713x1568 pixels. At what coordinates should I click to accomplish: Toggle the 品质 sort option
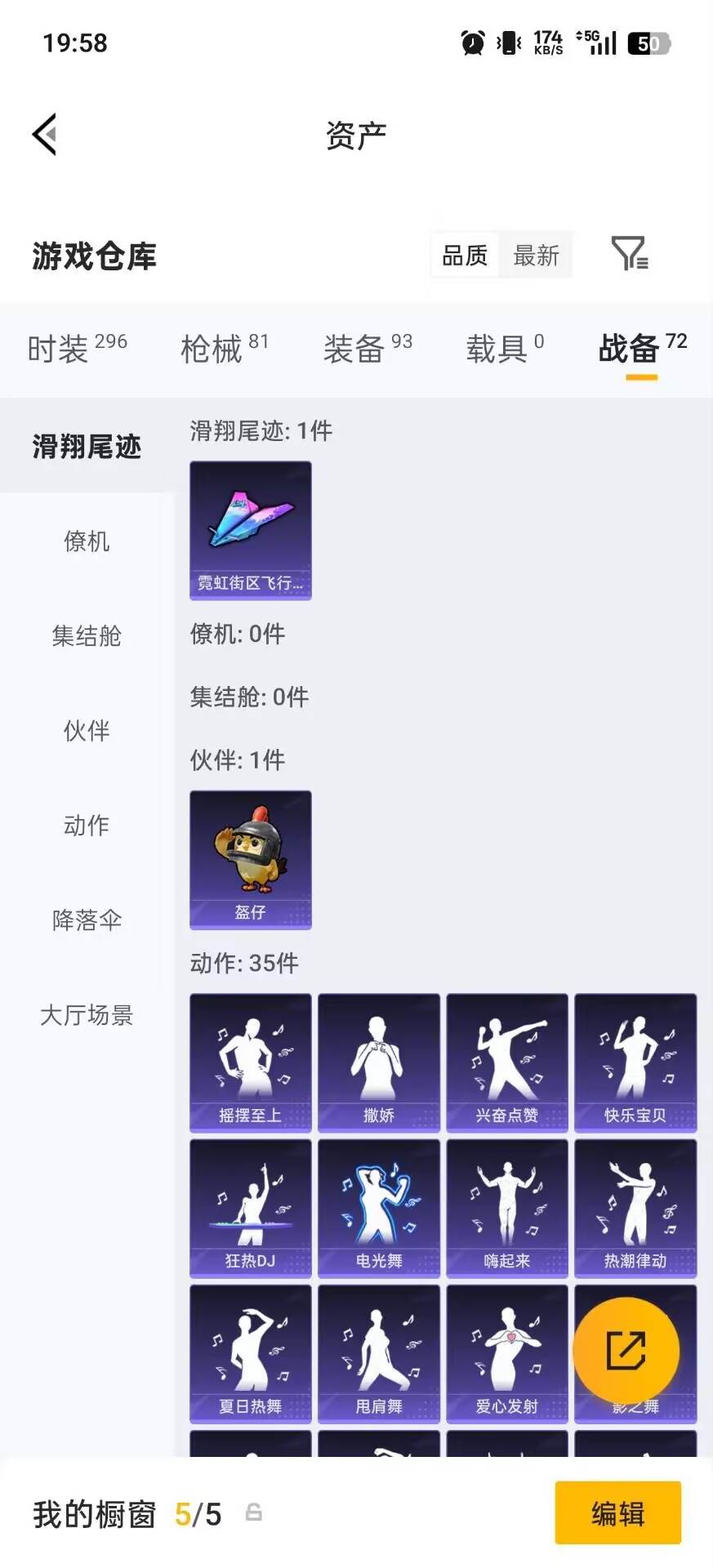pos(463,256)
